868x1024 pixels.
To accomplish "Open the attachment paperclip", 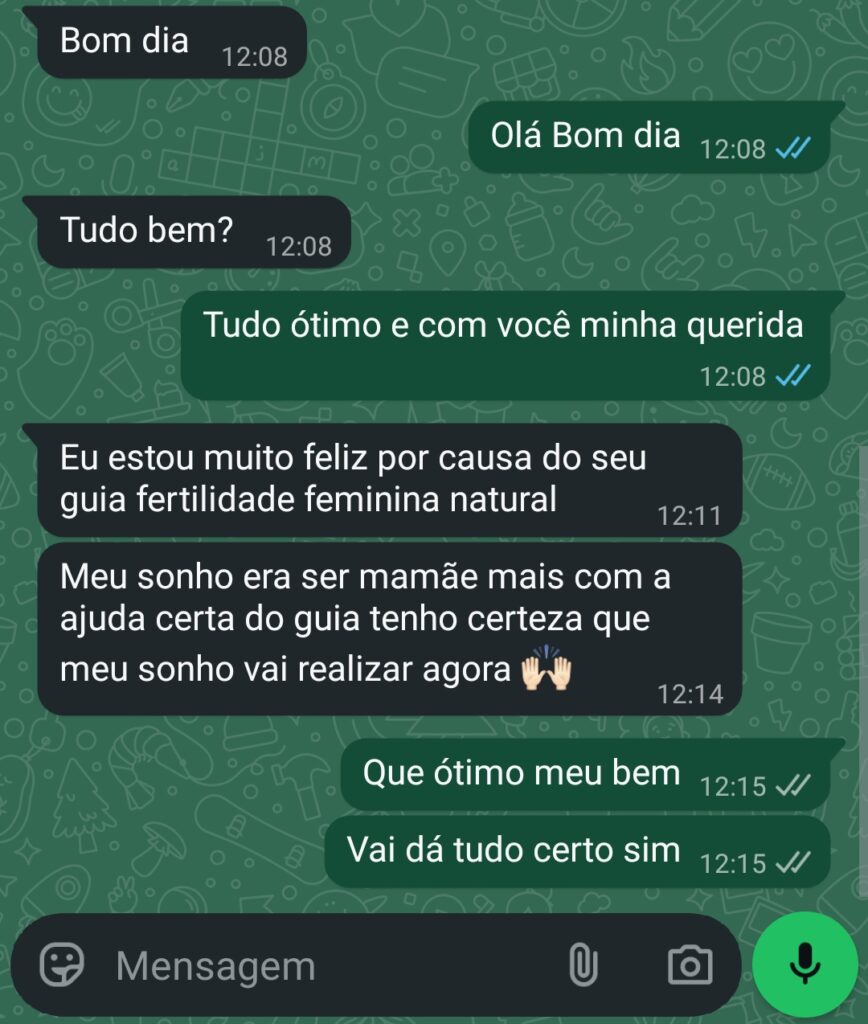I will tap(582, 966).
